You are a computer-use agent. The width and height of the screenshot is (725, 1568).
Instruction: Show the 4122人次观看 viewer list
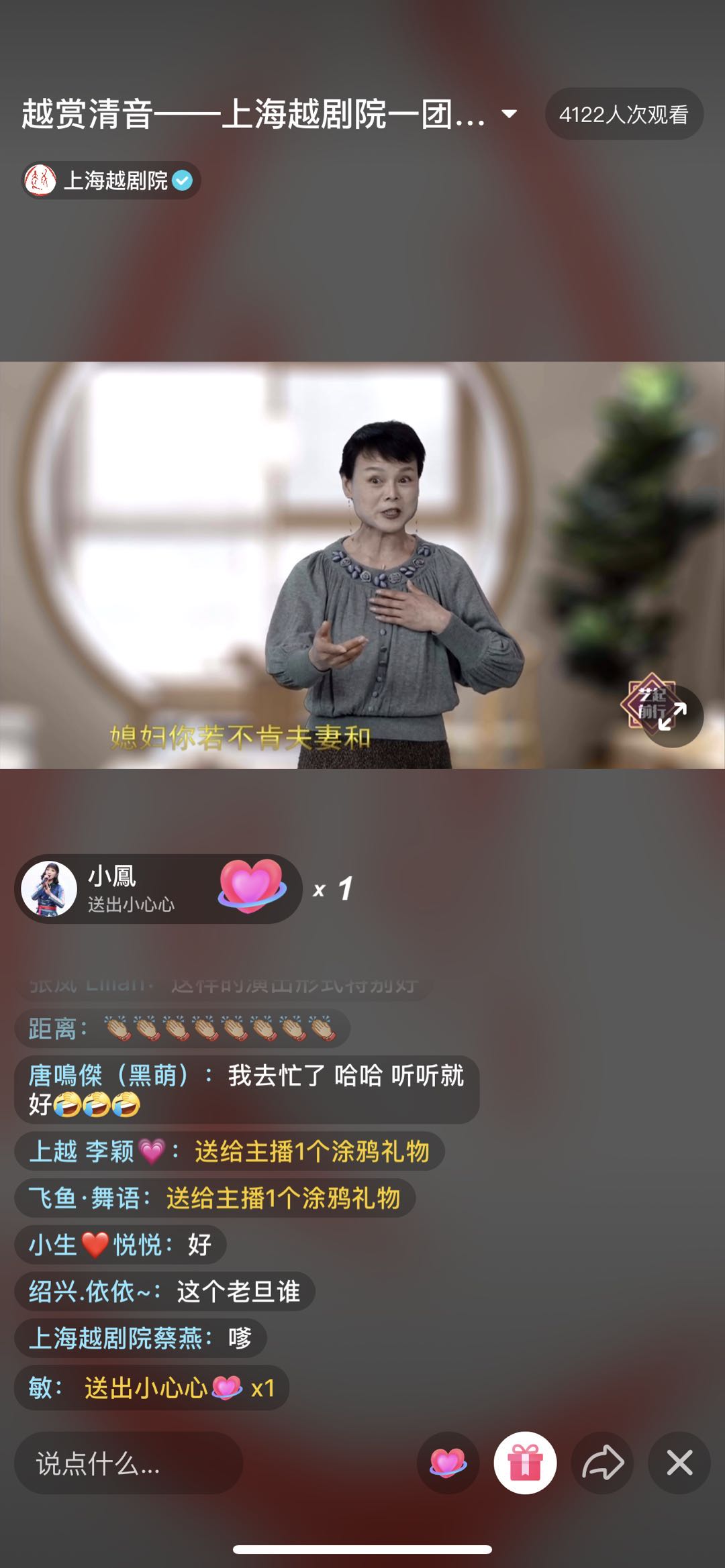pos(624,115)
